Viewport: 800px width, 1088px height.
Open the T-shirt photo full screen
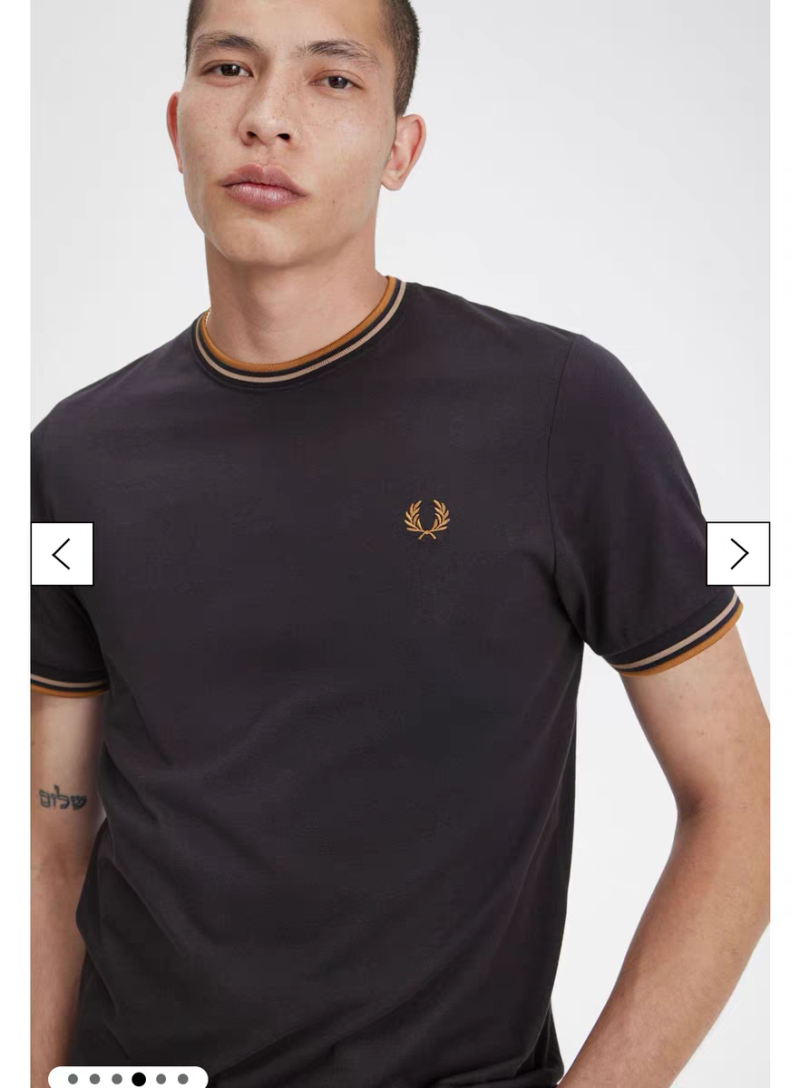pyautogui.click(x=400, y=700)
